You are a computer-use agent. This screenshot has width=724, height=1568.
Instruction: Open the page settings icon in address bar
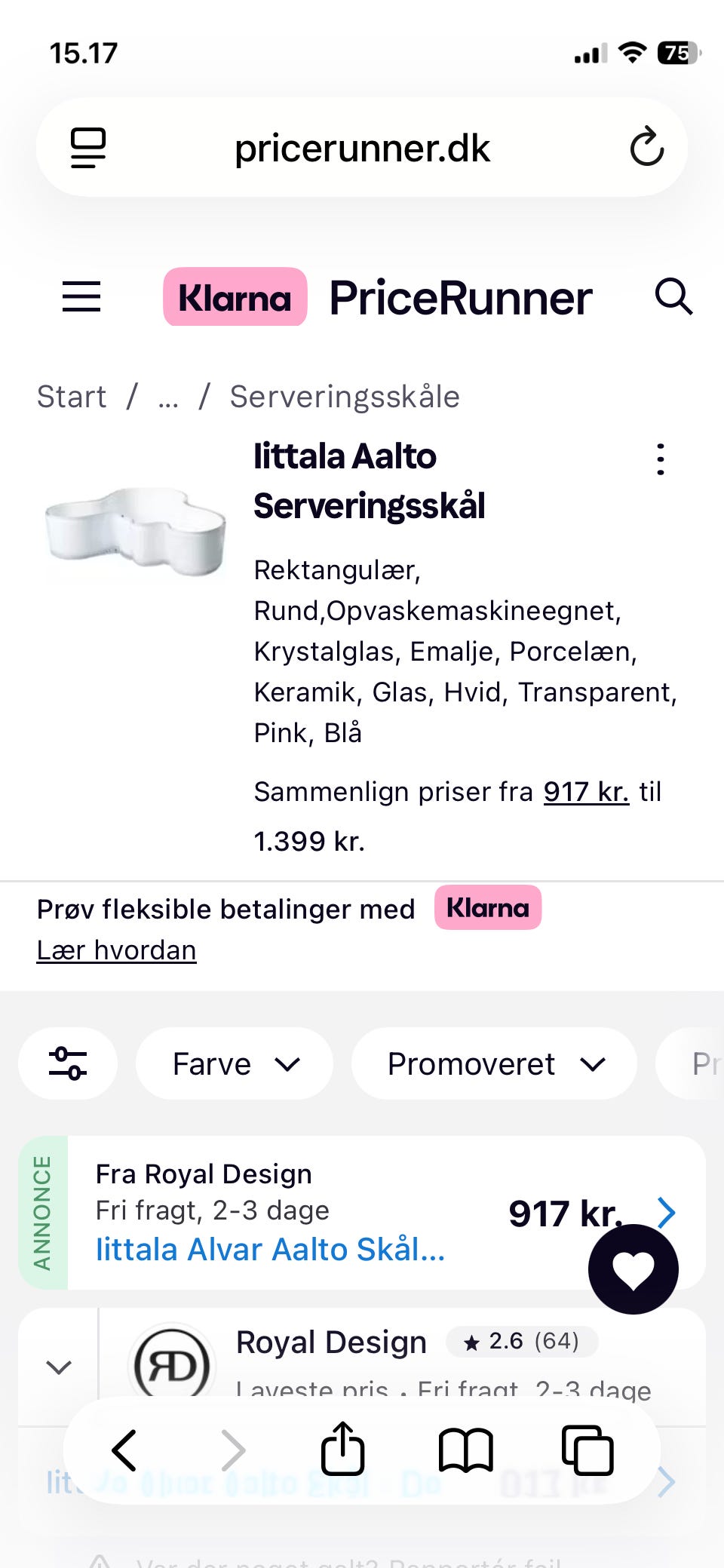(88, 148)
